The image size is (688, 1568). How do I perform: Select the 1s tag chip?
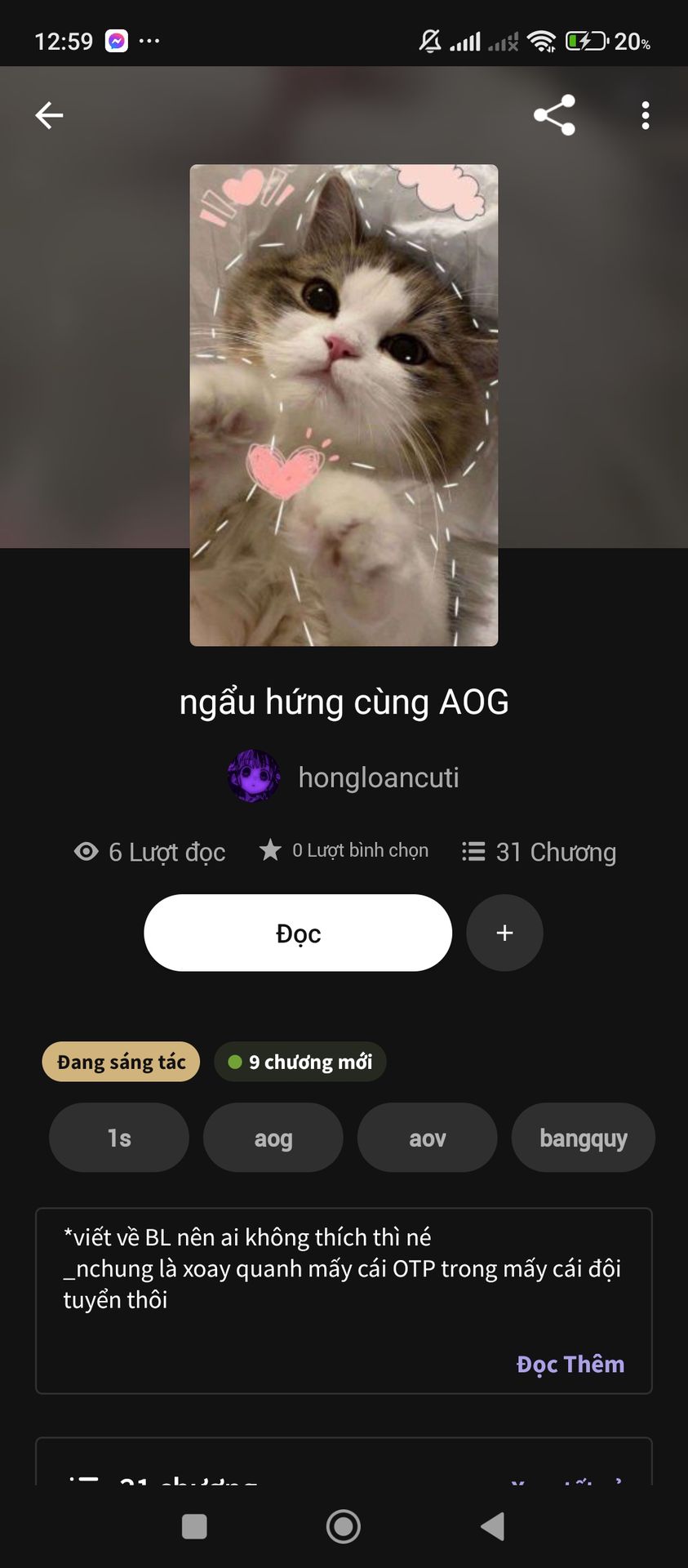(x=119, y=1138)
